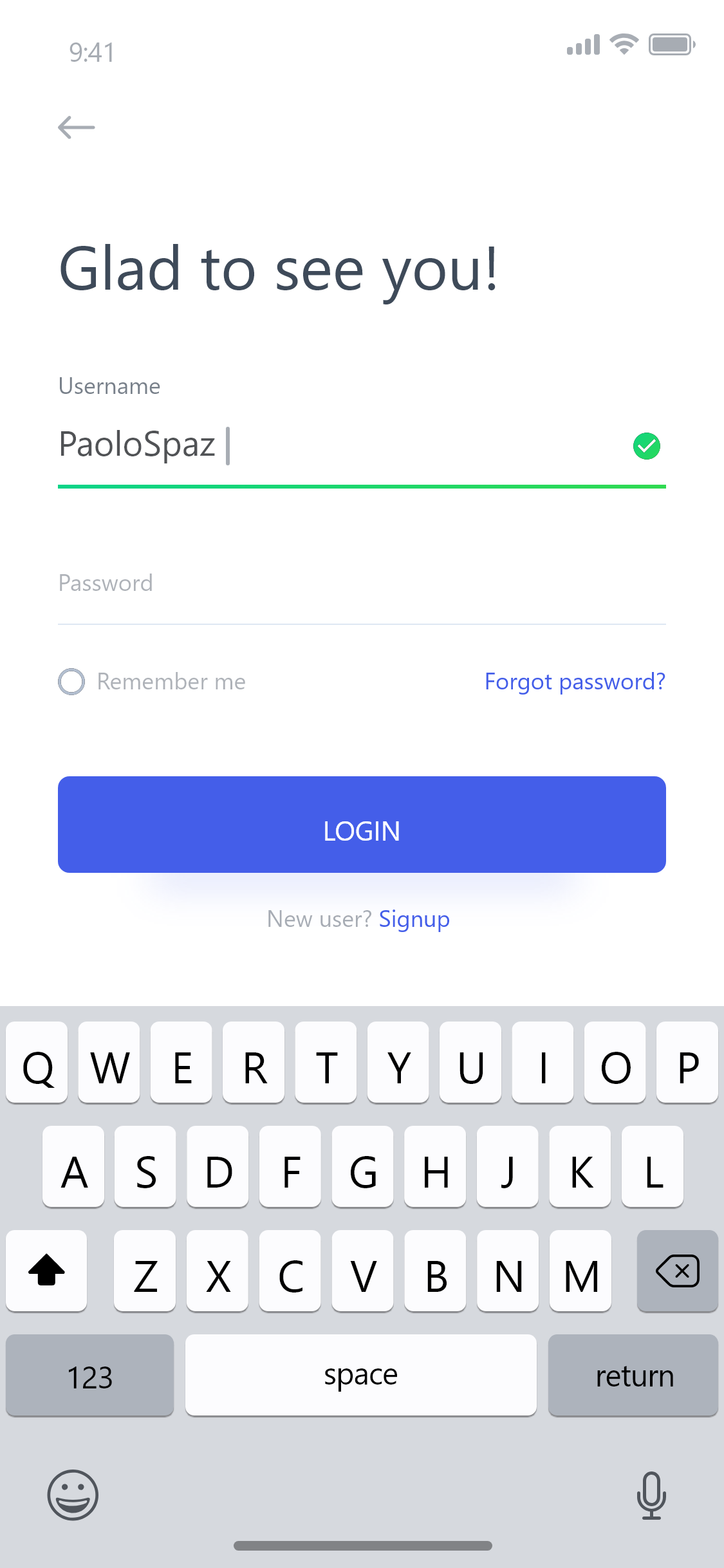Viewport: 724px width, 1568px height.
Task: Switch keyboard to 123 numbers
Action: coord(89,1375)
